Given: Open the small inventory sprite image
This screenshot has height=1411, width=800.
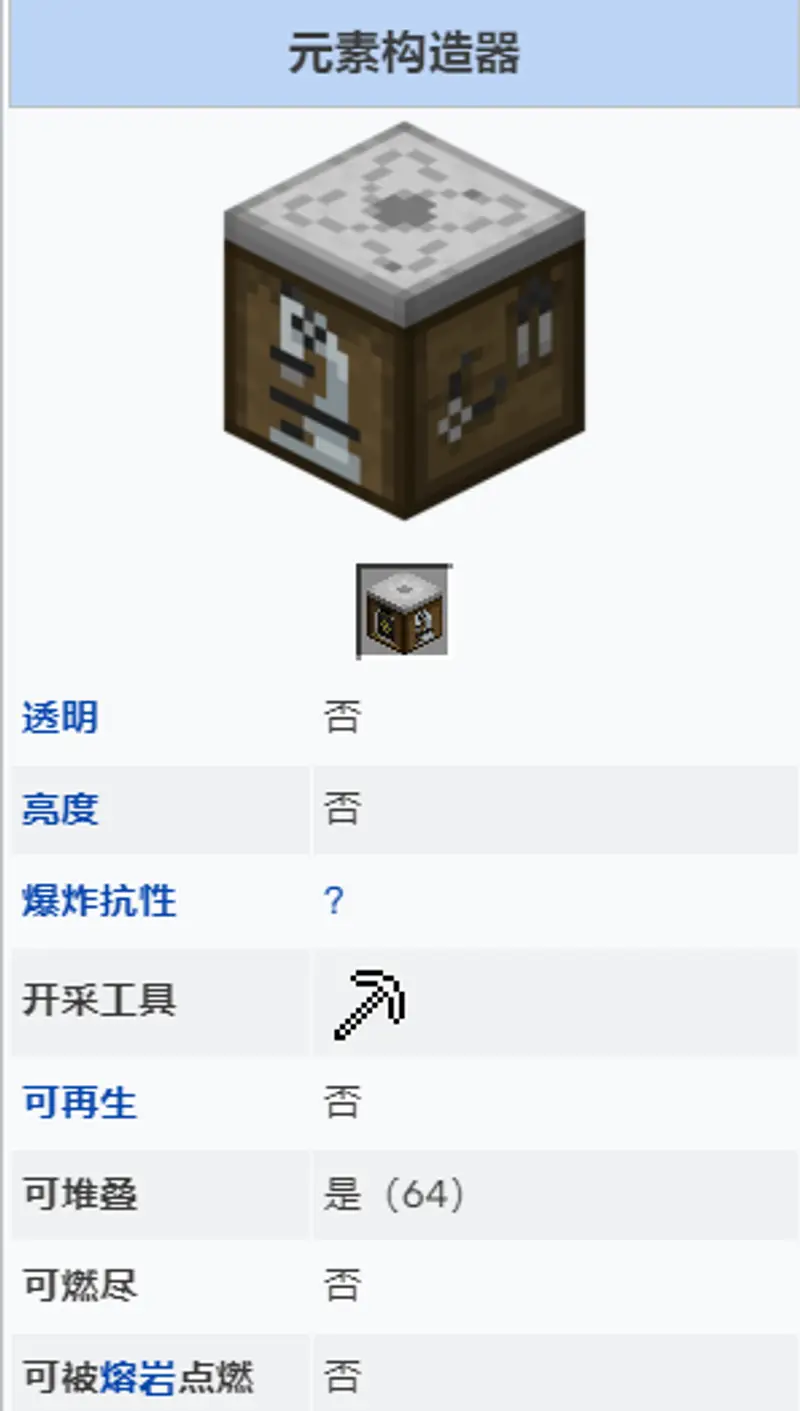Looking at the screenshot, I should 404,610.
